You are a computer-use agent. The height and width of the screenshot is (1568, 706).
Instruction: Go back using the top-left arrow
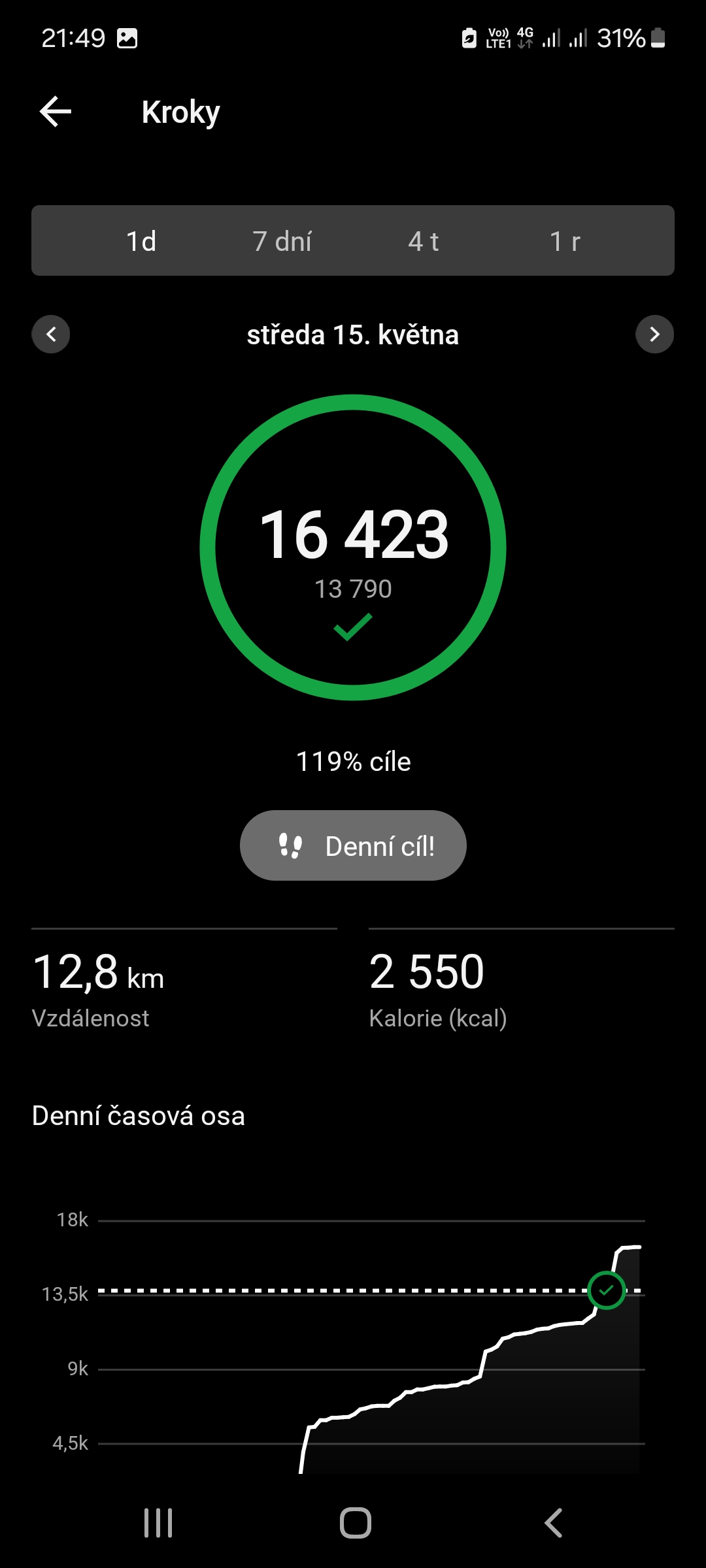pos(56,112)
